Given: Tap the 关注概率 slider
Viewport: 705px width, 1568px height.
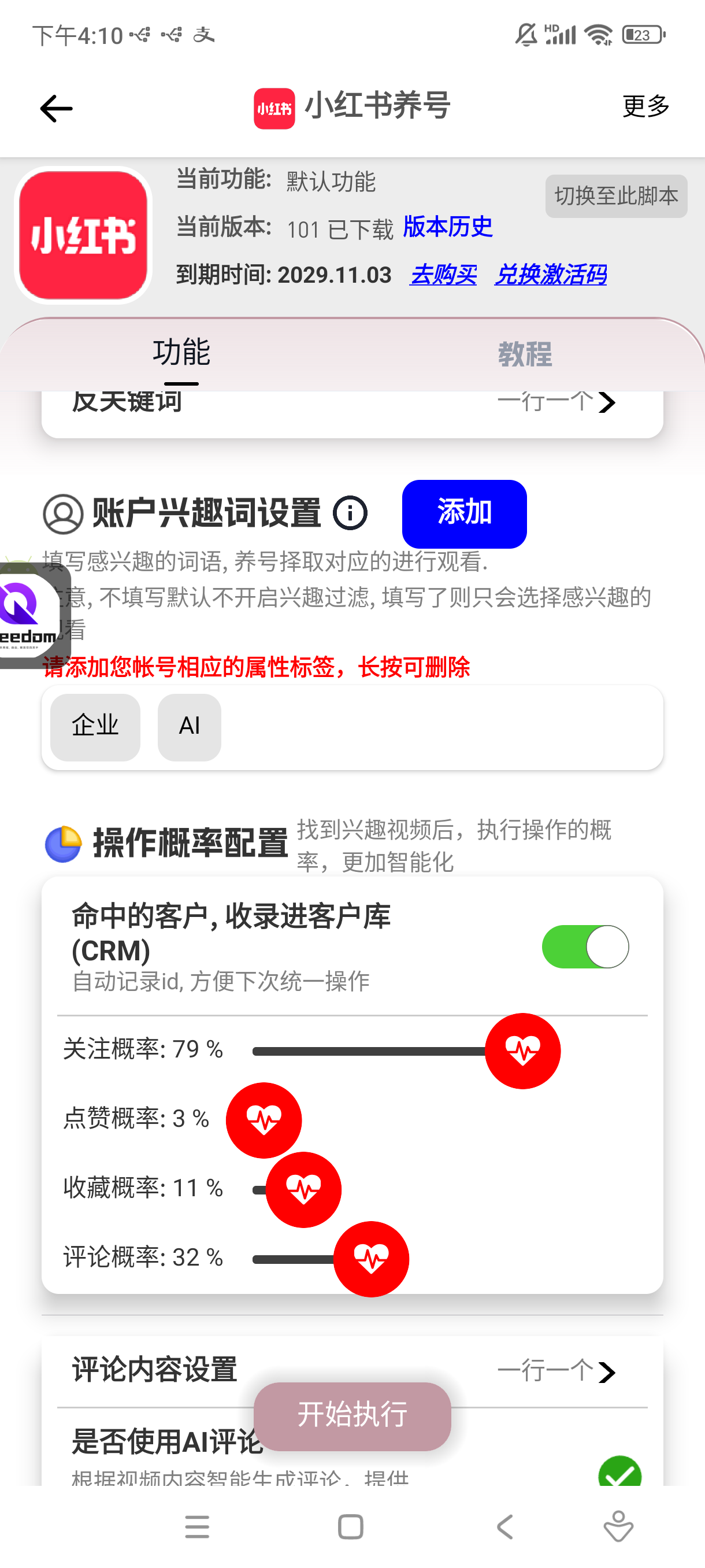Looking at the screenshot, I should click(x=406, y=1051).
